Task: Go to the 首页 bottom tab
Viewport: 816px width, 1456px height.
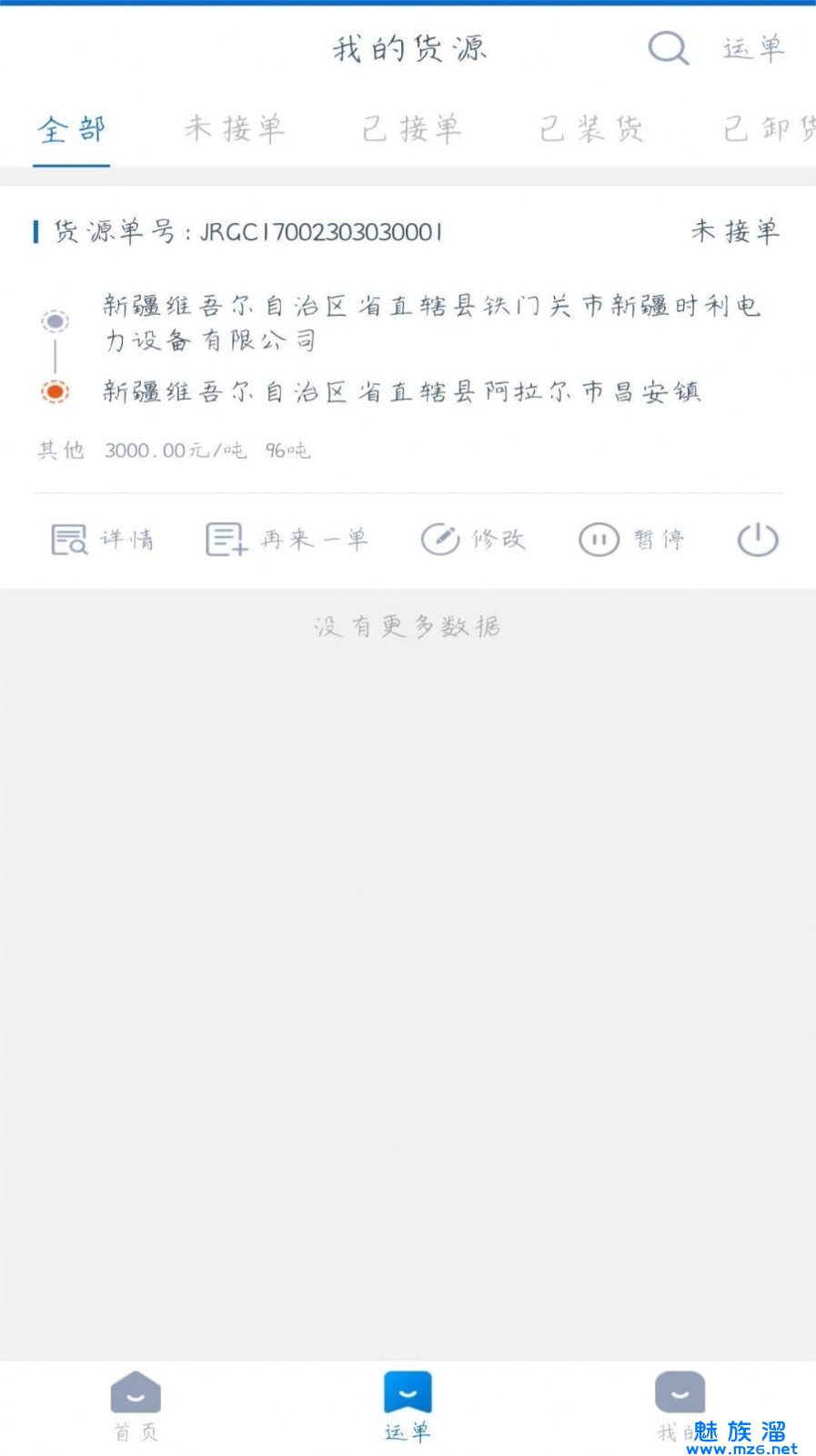Action: [x=136, y=1406]
